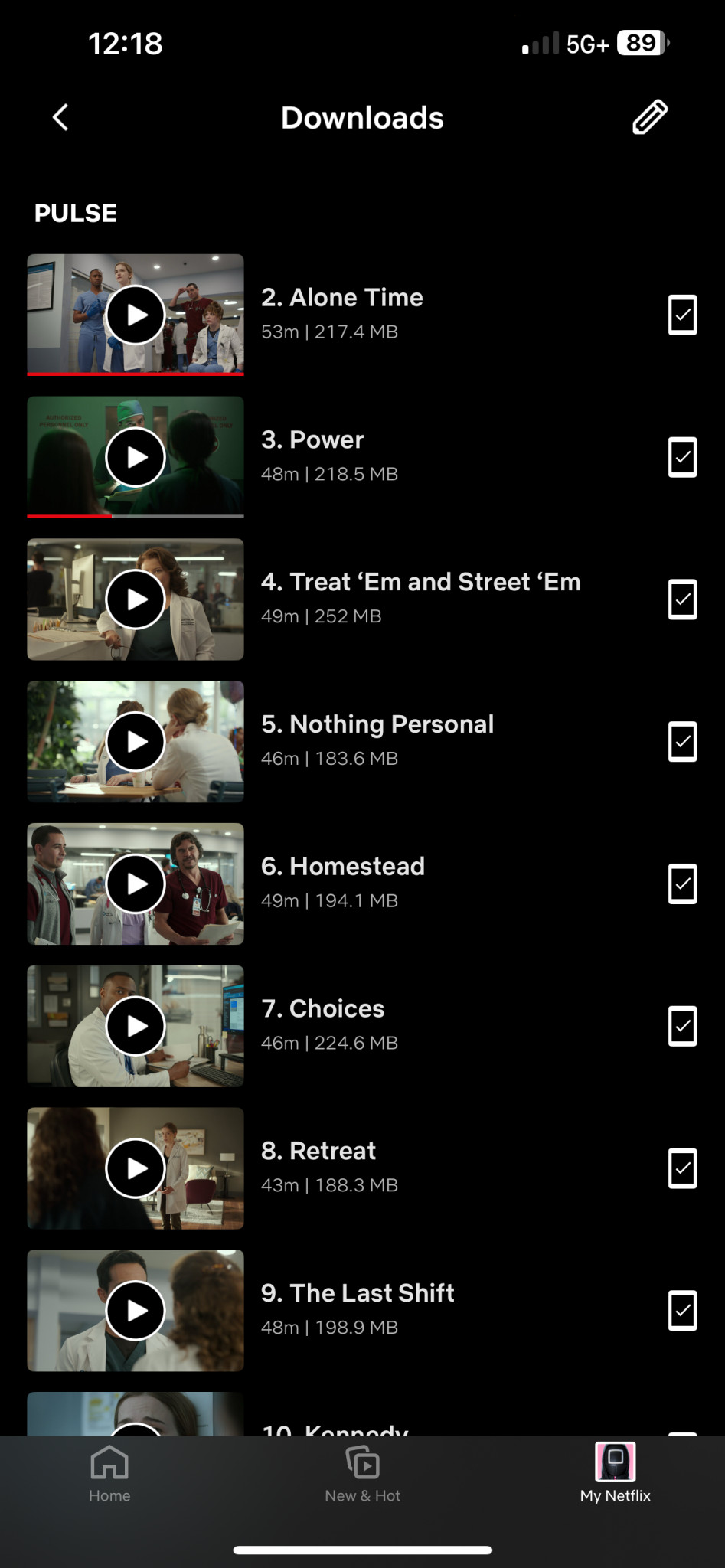Open the 5. Nothing Personal thumbnail
Image resolution: width=725 pixels, height=1568 pixels.
click(136, 741)
